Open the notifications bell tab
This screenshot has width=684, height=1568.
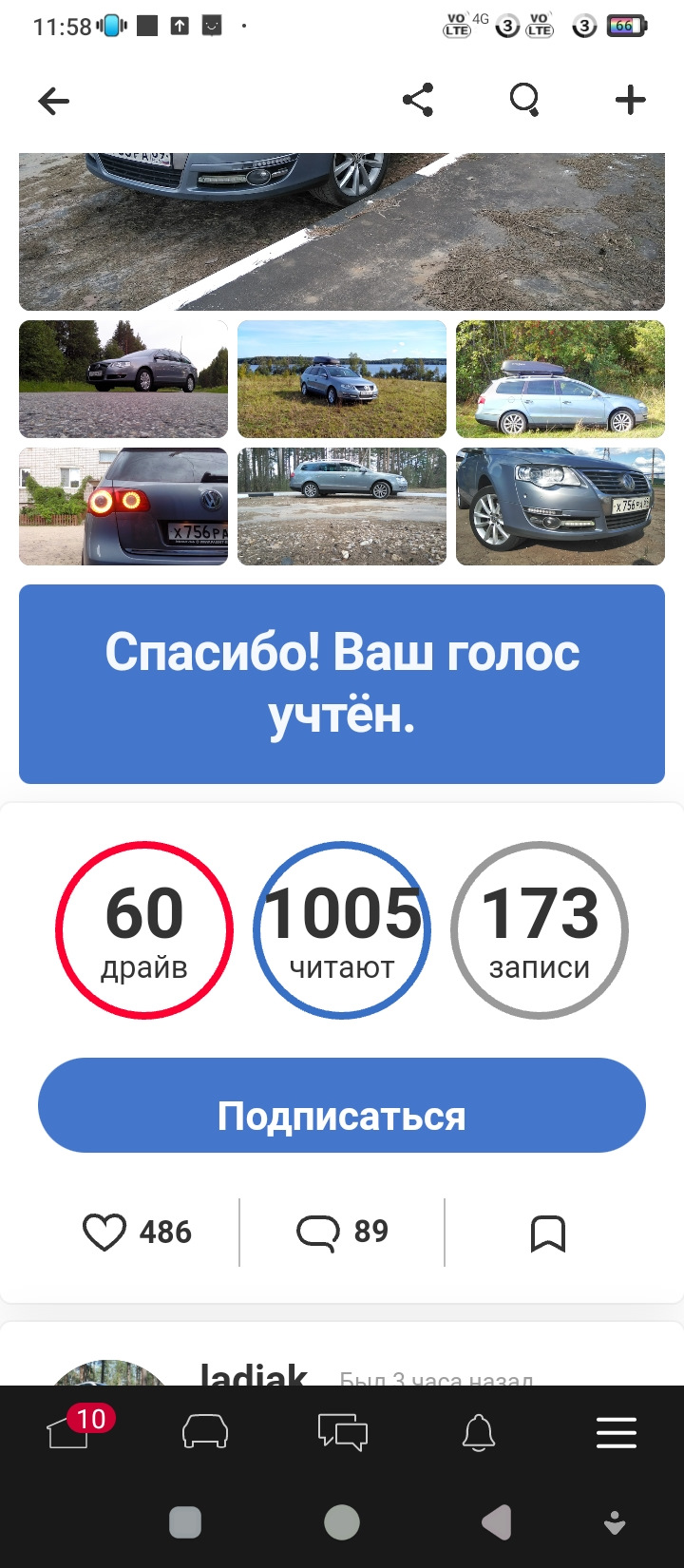pyautogui.click(x=479, y=1432)
